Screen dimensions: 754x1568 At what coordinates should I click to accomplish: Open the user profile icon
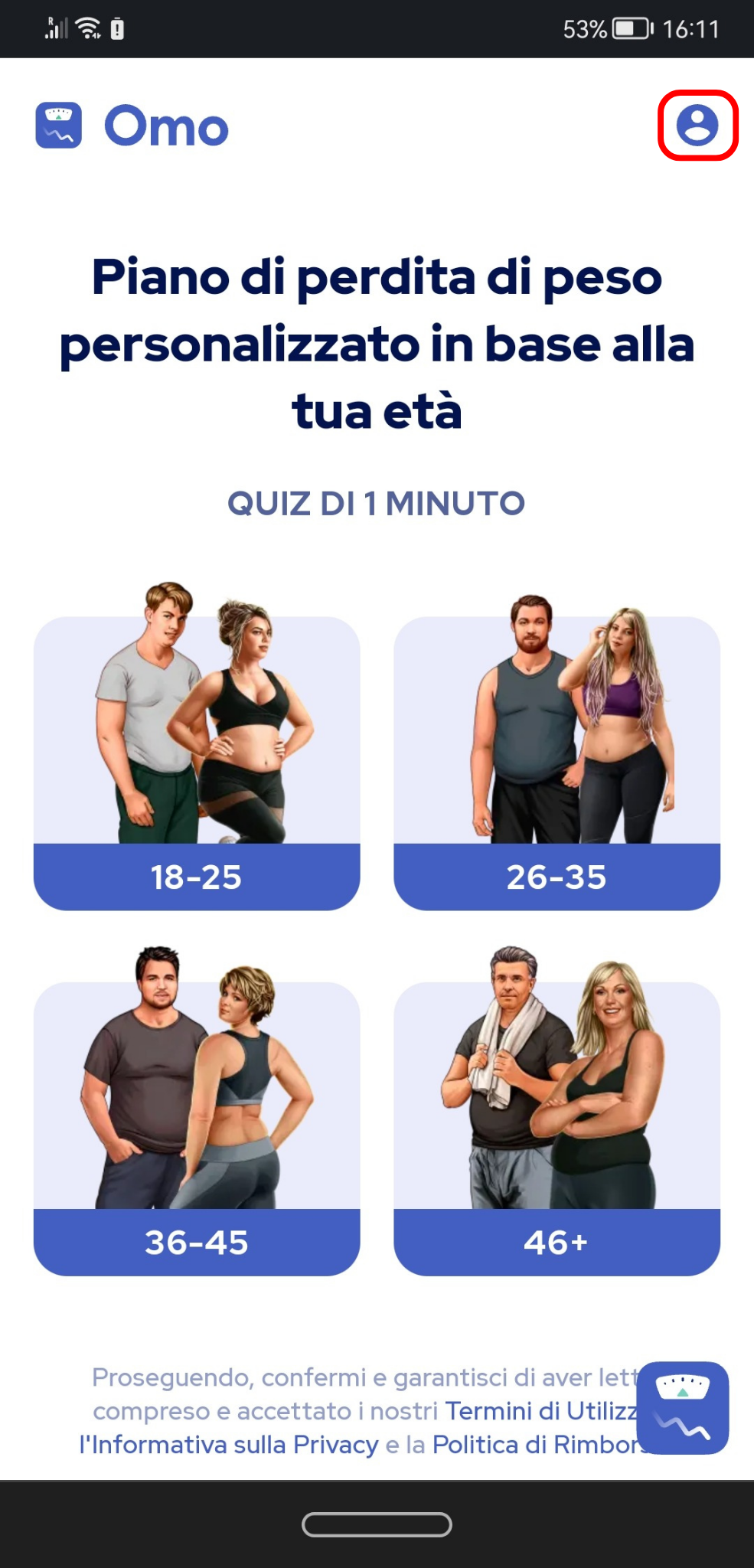pos(697,126)
